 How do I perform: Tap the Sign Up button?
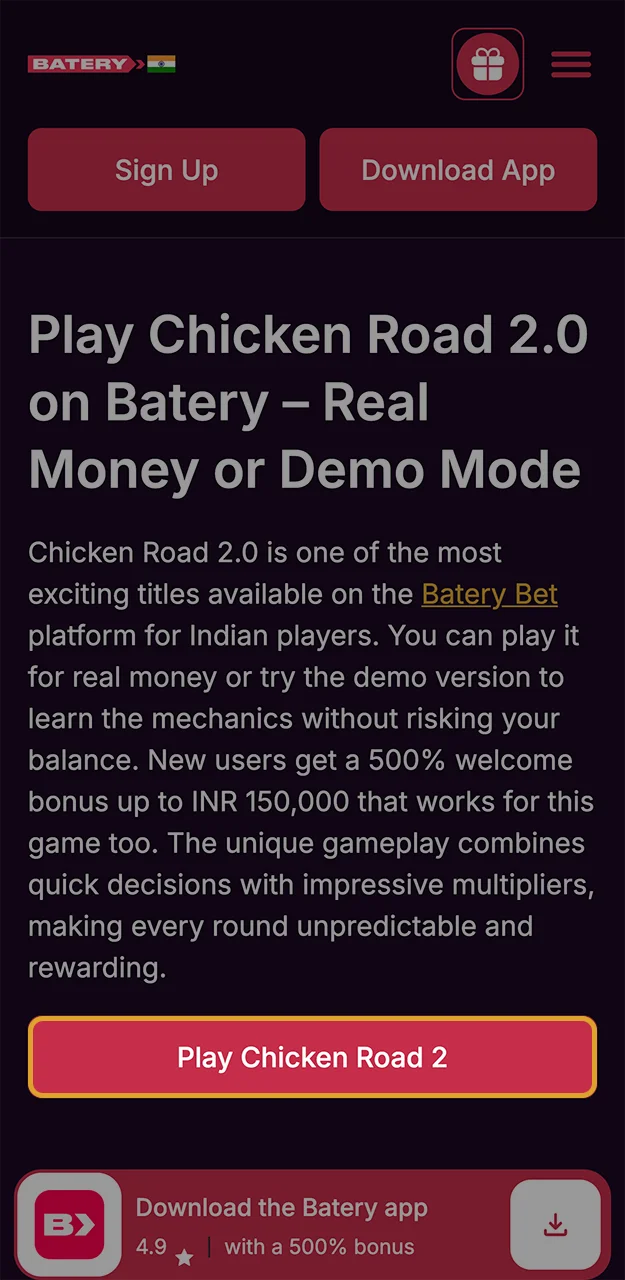click(166, 170)
